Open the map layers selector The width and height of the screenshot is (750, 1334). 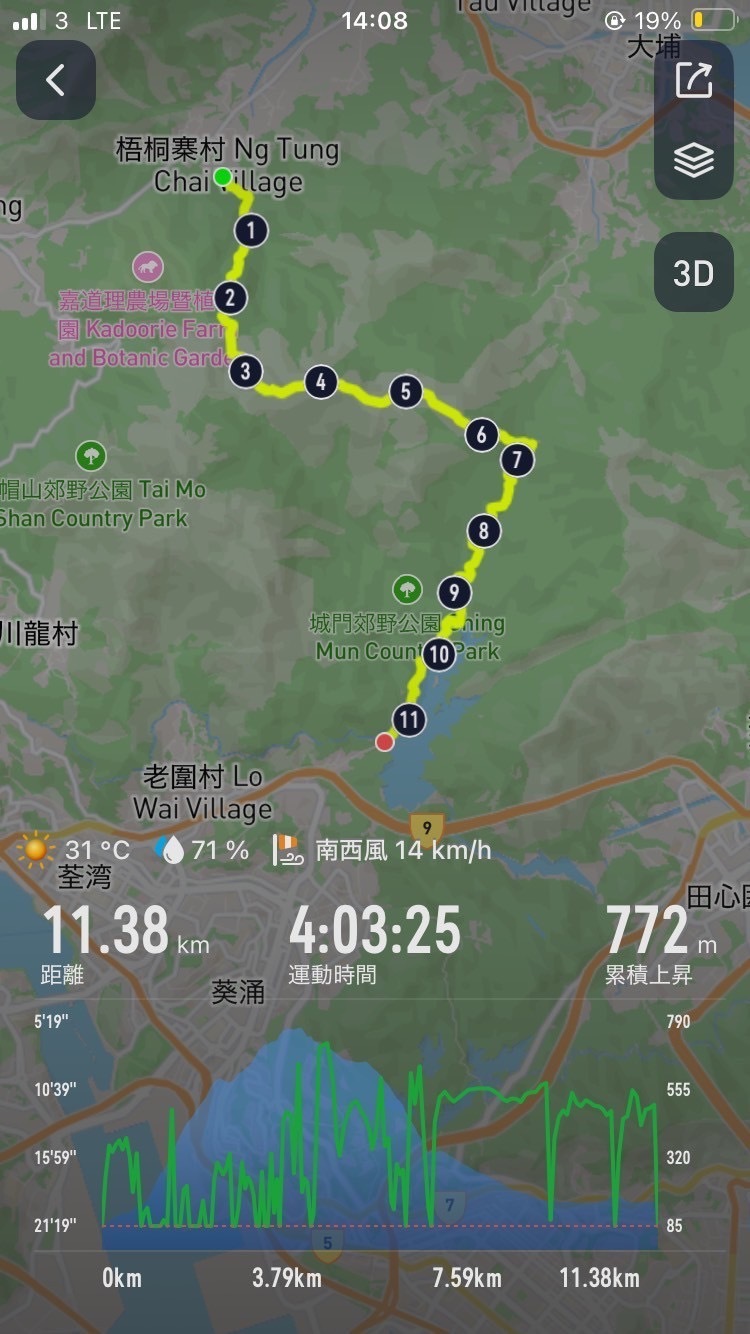[694, 159]
